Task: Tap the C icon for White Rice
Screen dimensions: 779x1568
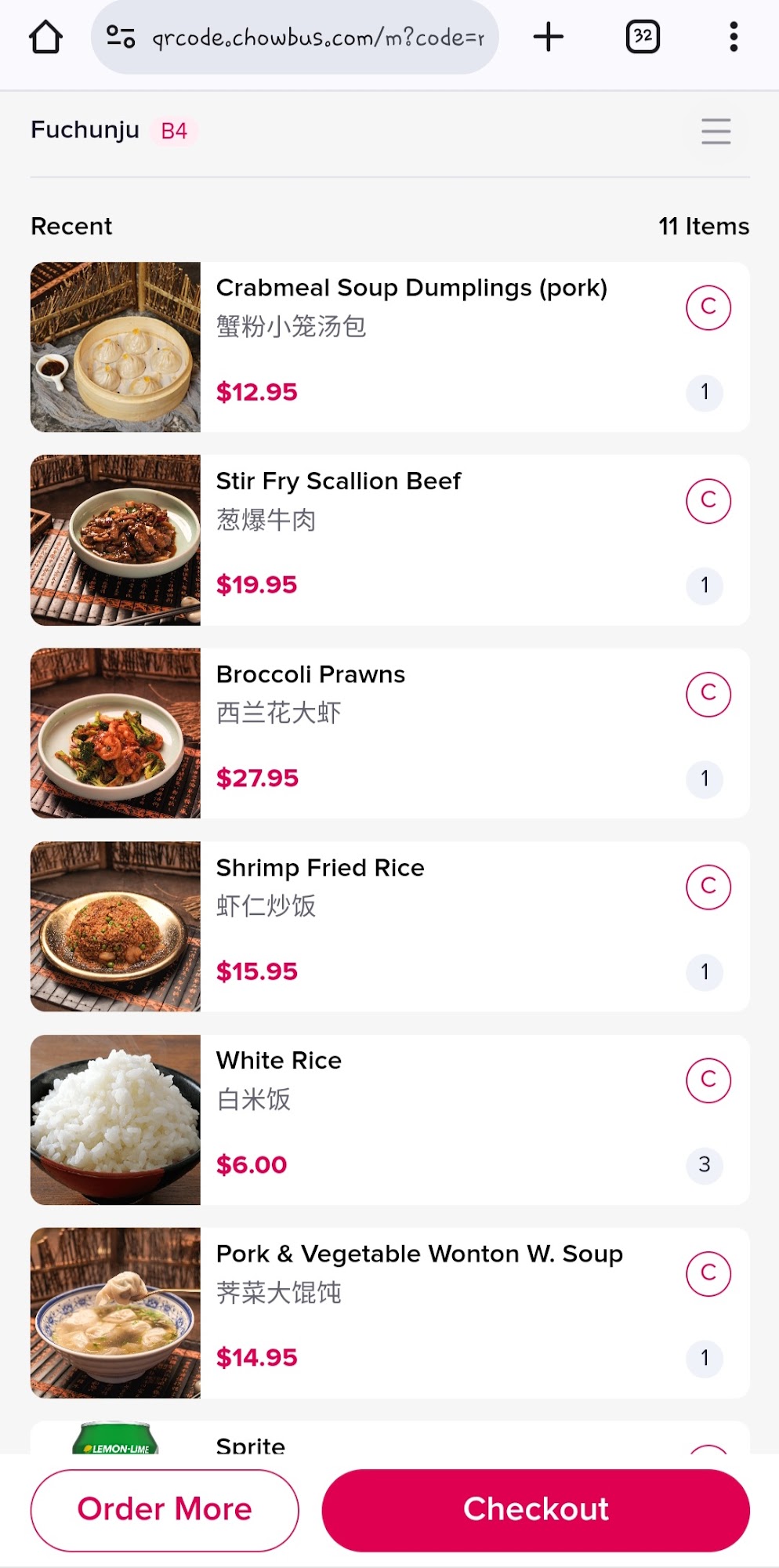Action: pyautogui.click(x=708, y=1080)
